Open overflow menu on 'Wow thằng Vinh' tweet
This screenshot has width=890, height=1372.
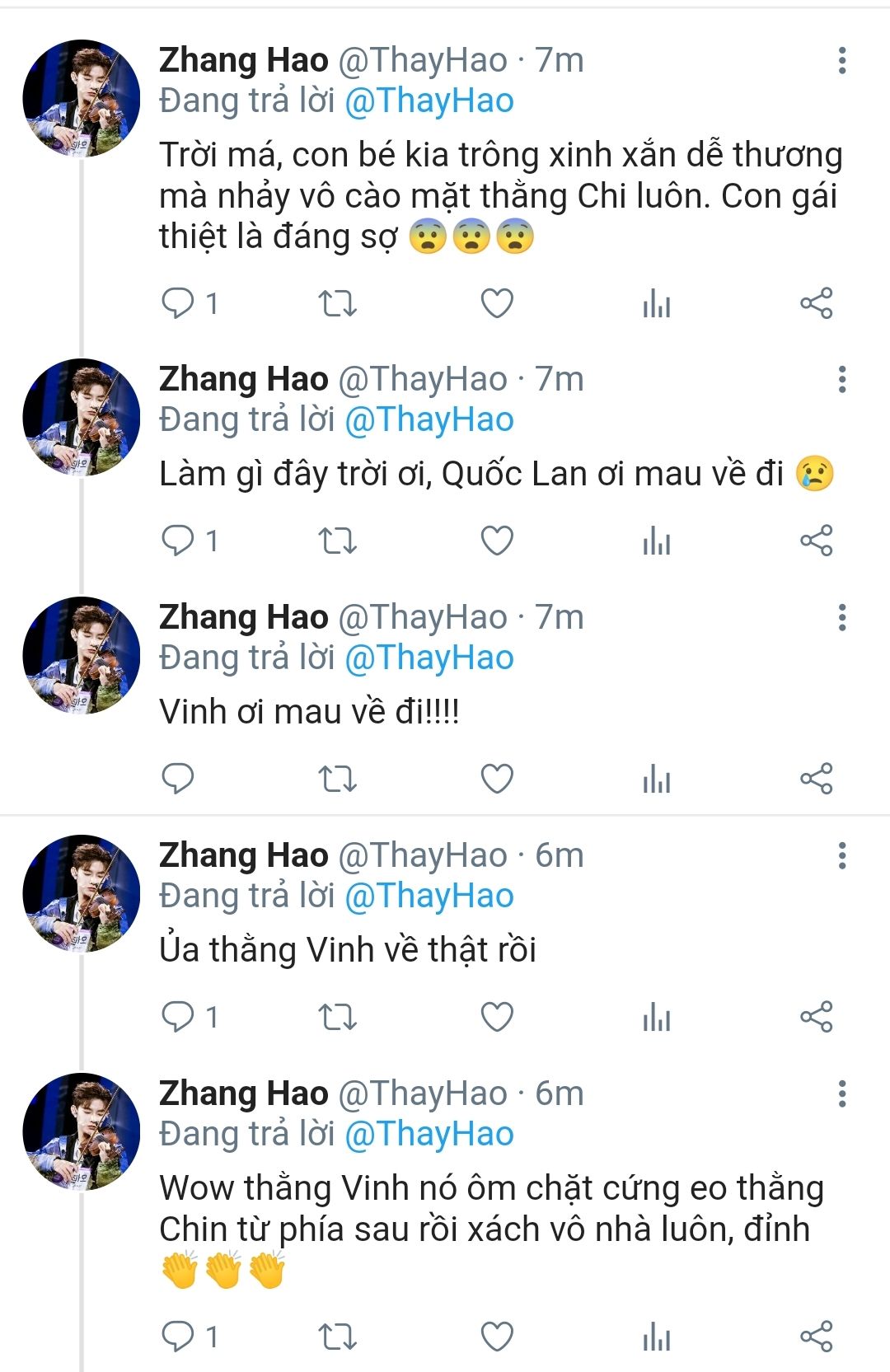(841, 1094)
